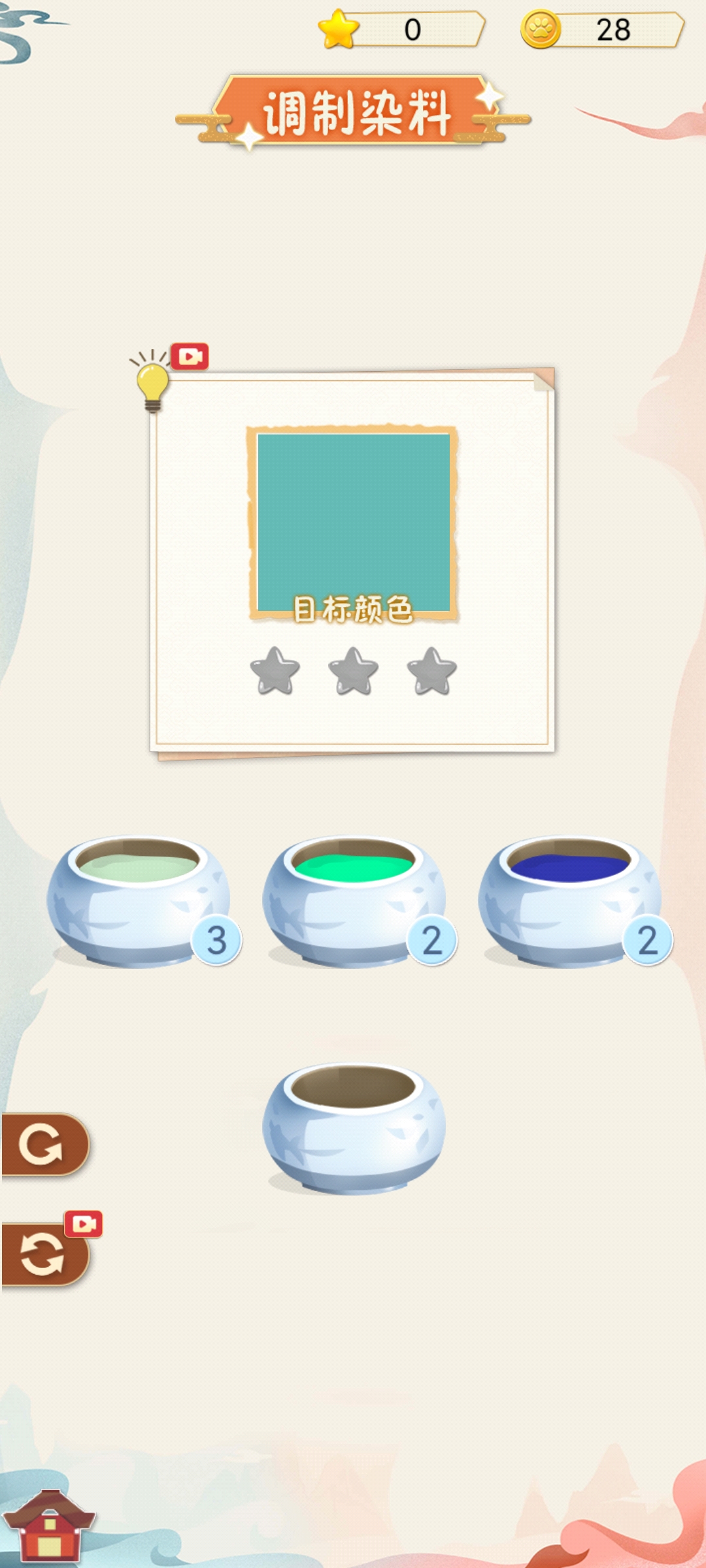The image size is (706, 1568).
Task: Return home via the house icon
Action: click(x=50, y=1527)
